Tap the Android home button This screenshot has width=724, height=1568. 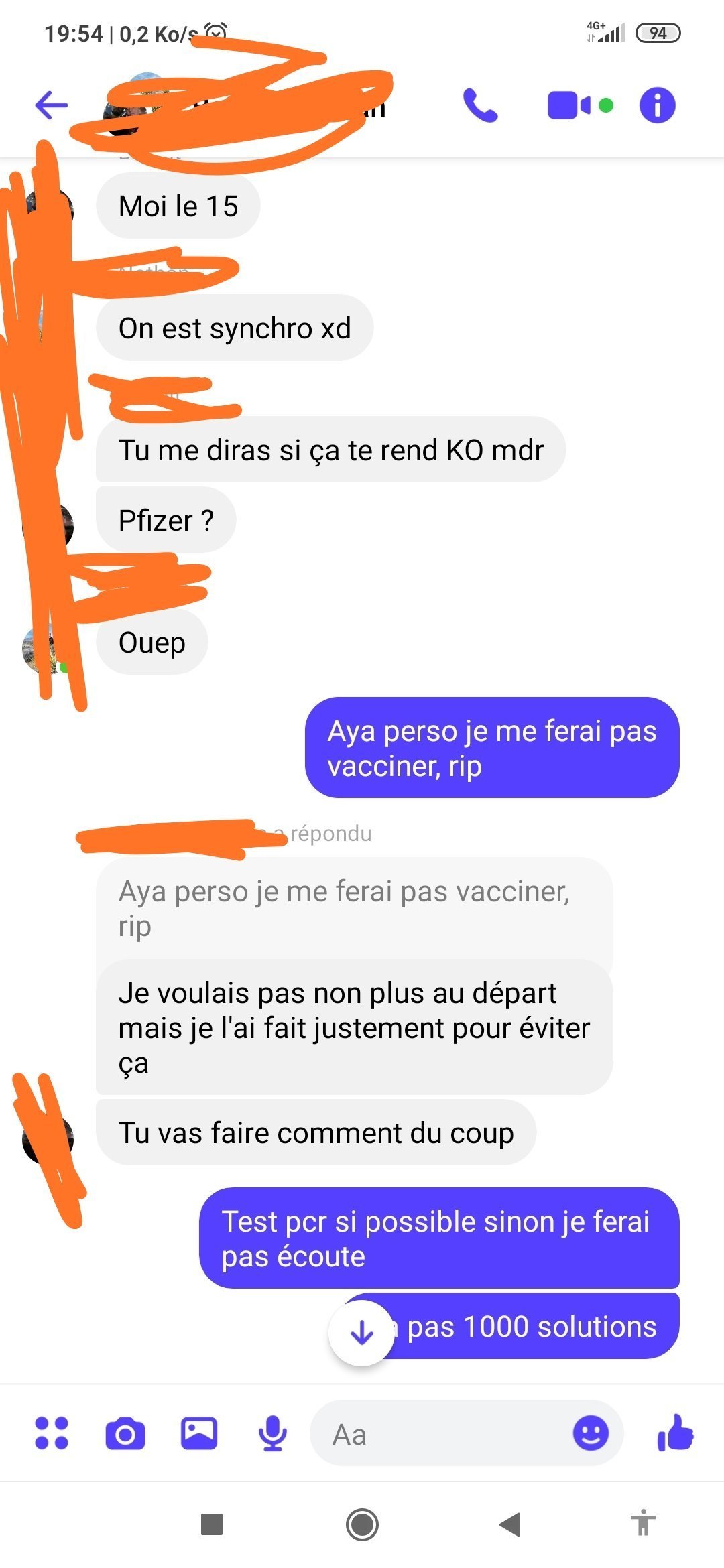[x=362, y=1524]
